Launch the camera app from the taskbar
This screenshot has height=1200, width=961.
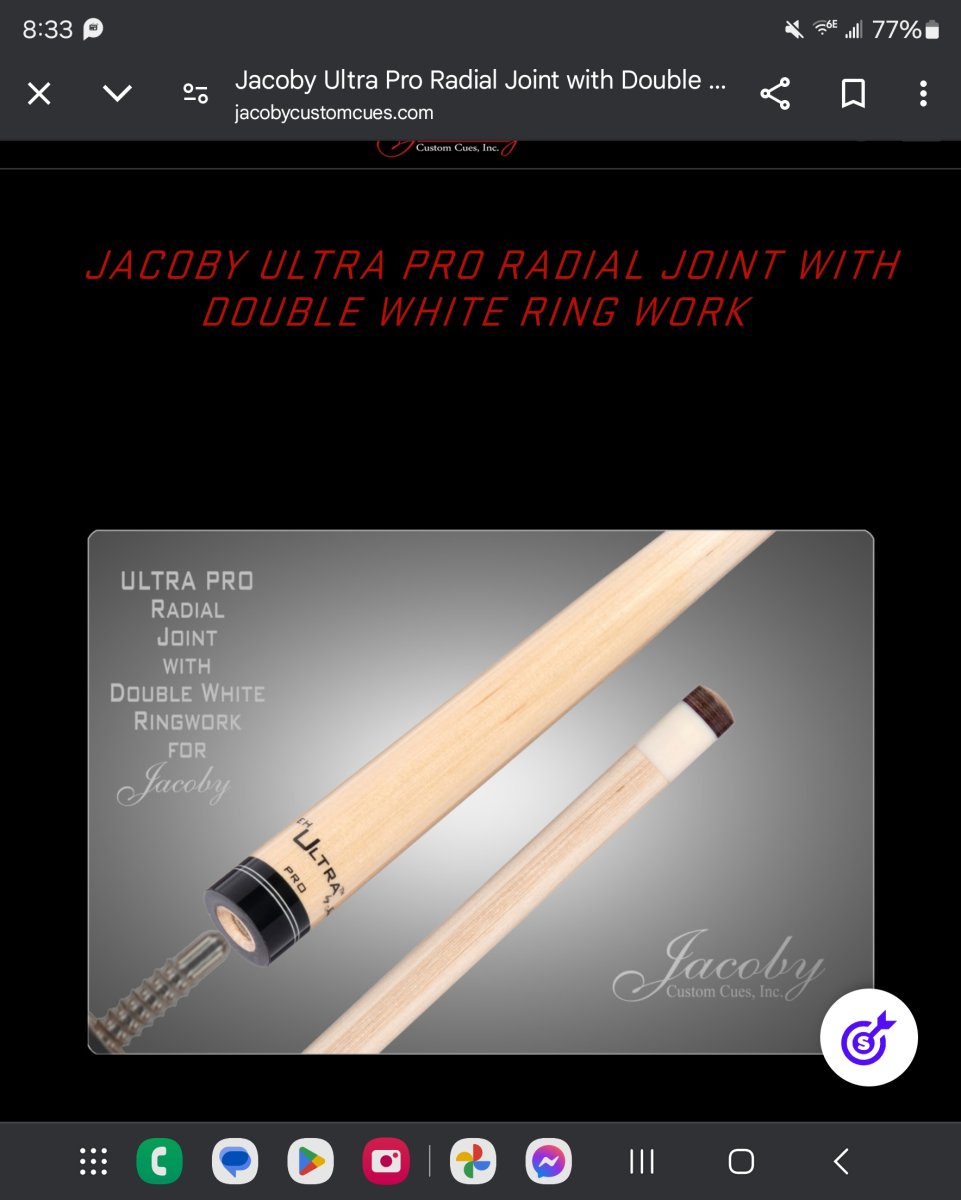click(386, 1161)
